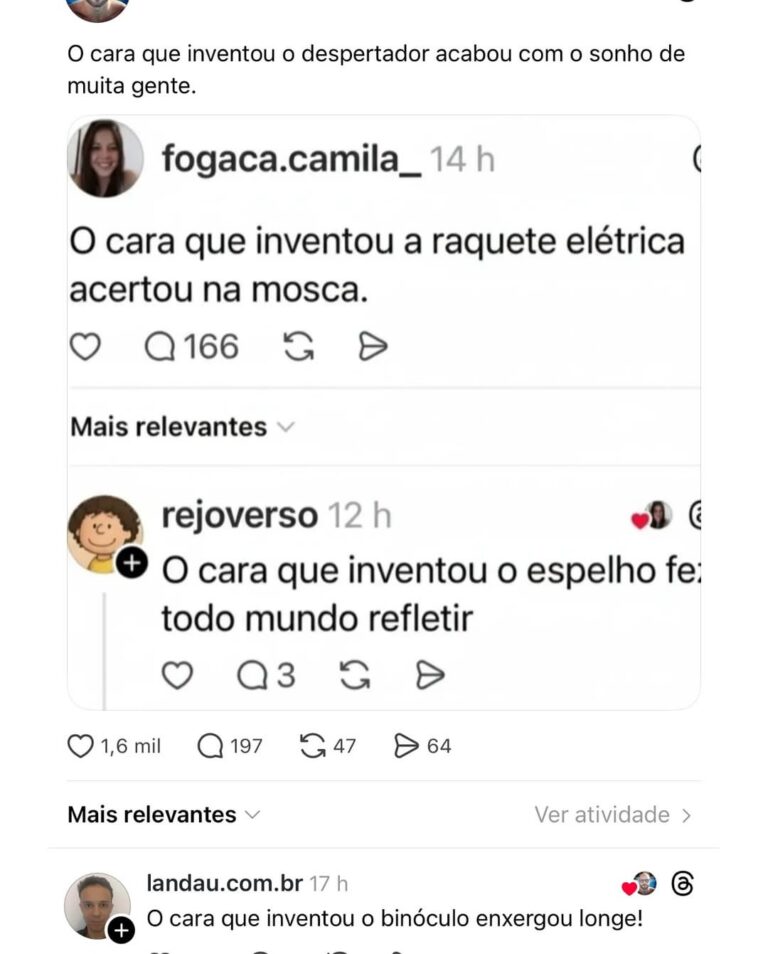Open the landau.com.br profile from its username
768x954 pixels.
224,884
